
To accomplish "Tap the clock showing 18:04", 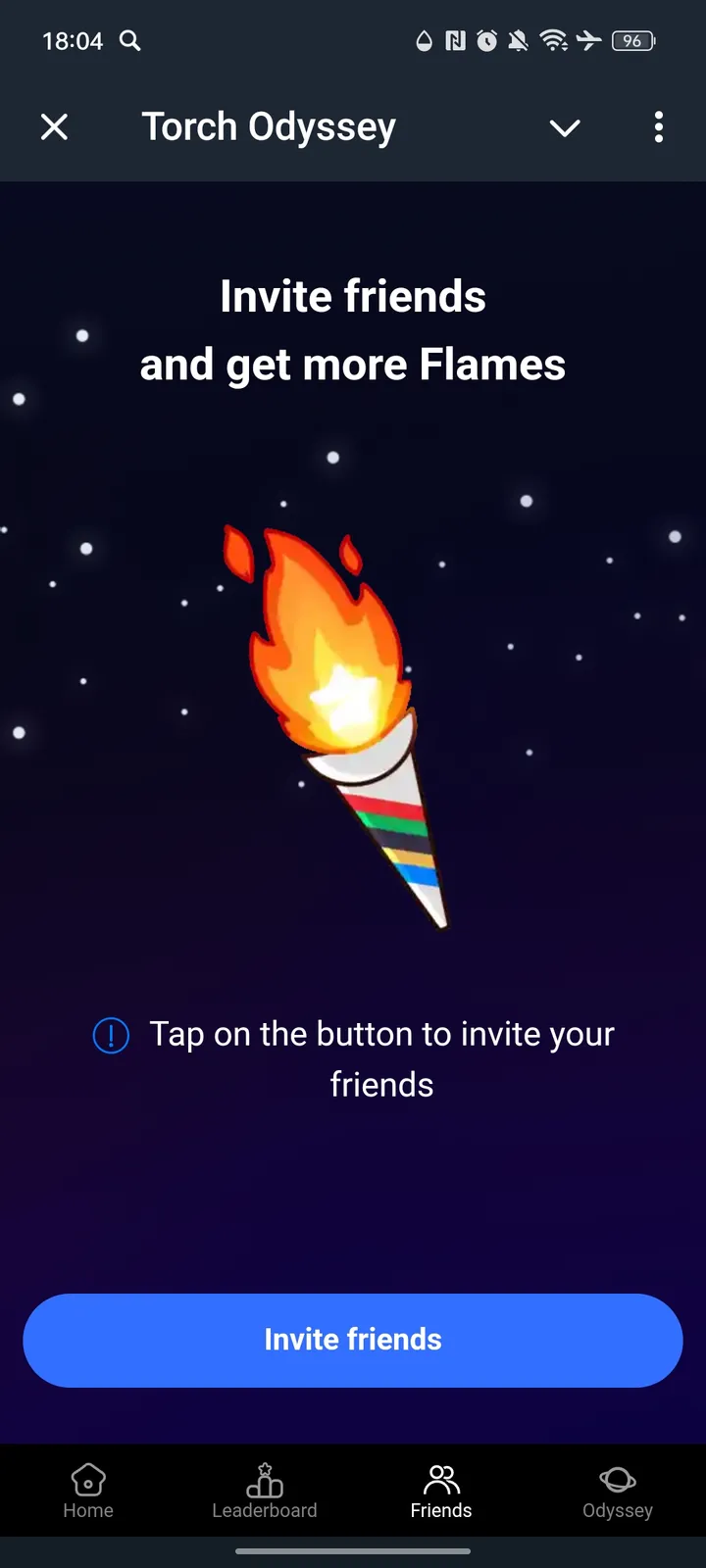I will [73, 41].
